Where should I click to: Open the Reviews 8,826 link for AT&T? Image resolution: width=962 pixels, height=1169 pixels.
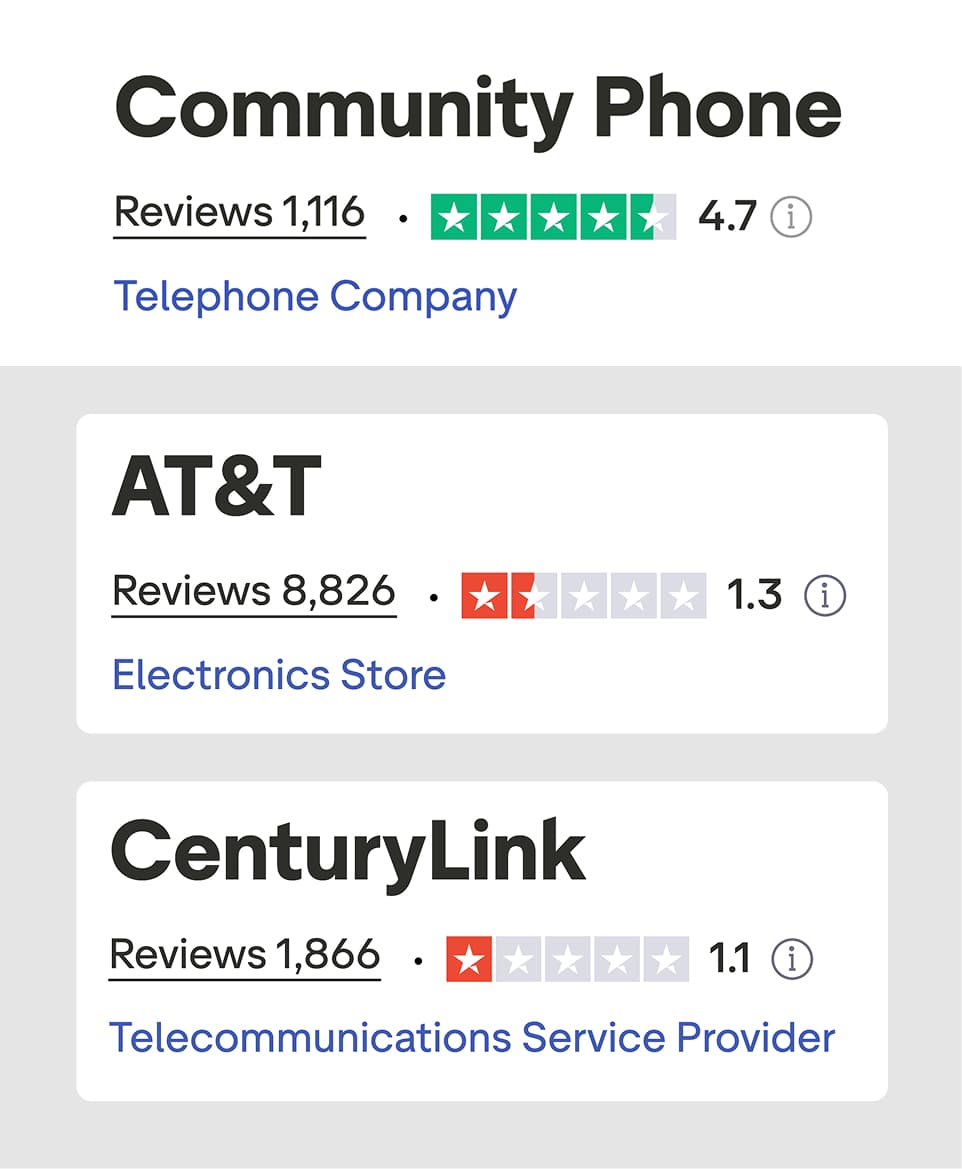pyautogui.click(x=253, y=590)
